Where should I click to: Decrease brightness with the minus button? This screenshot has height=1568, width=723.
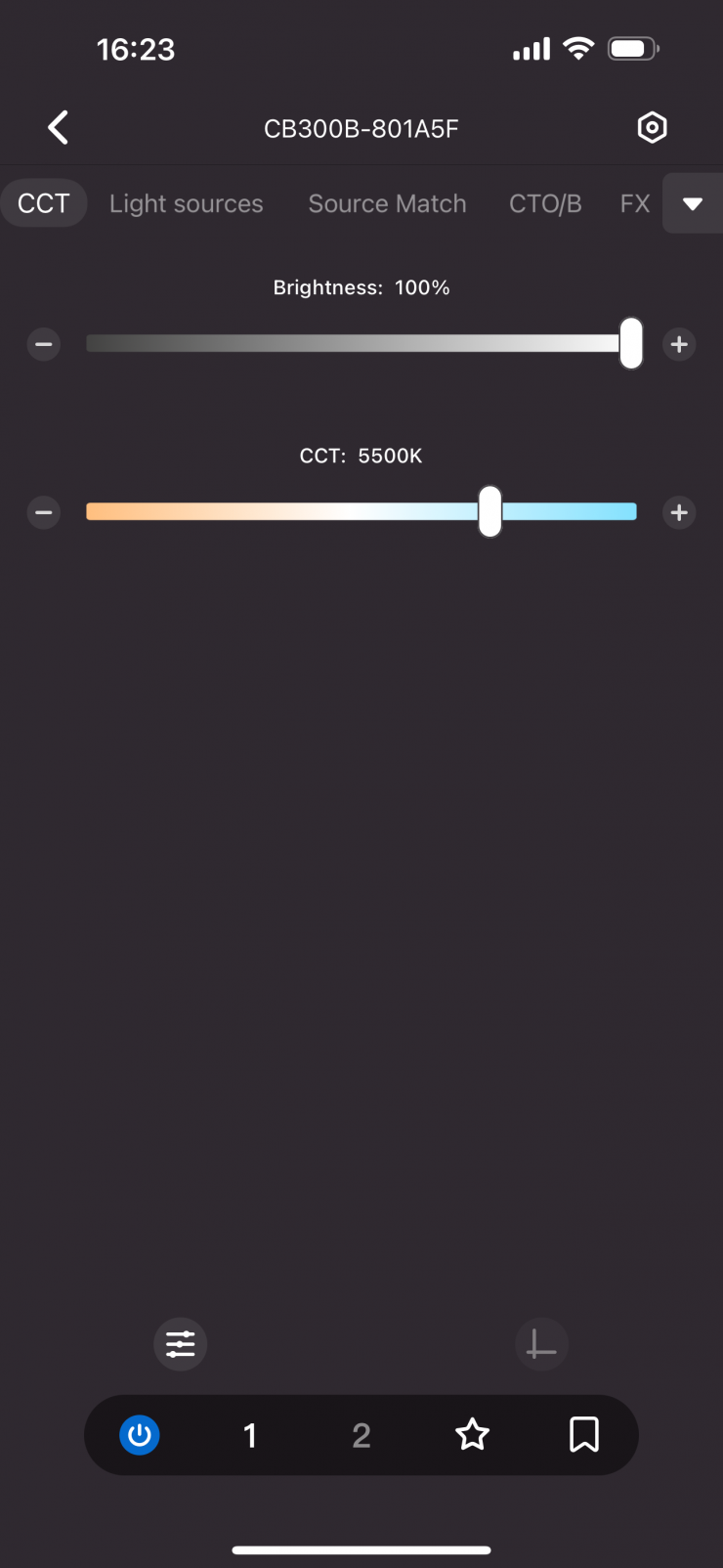[44, 344]
